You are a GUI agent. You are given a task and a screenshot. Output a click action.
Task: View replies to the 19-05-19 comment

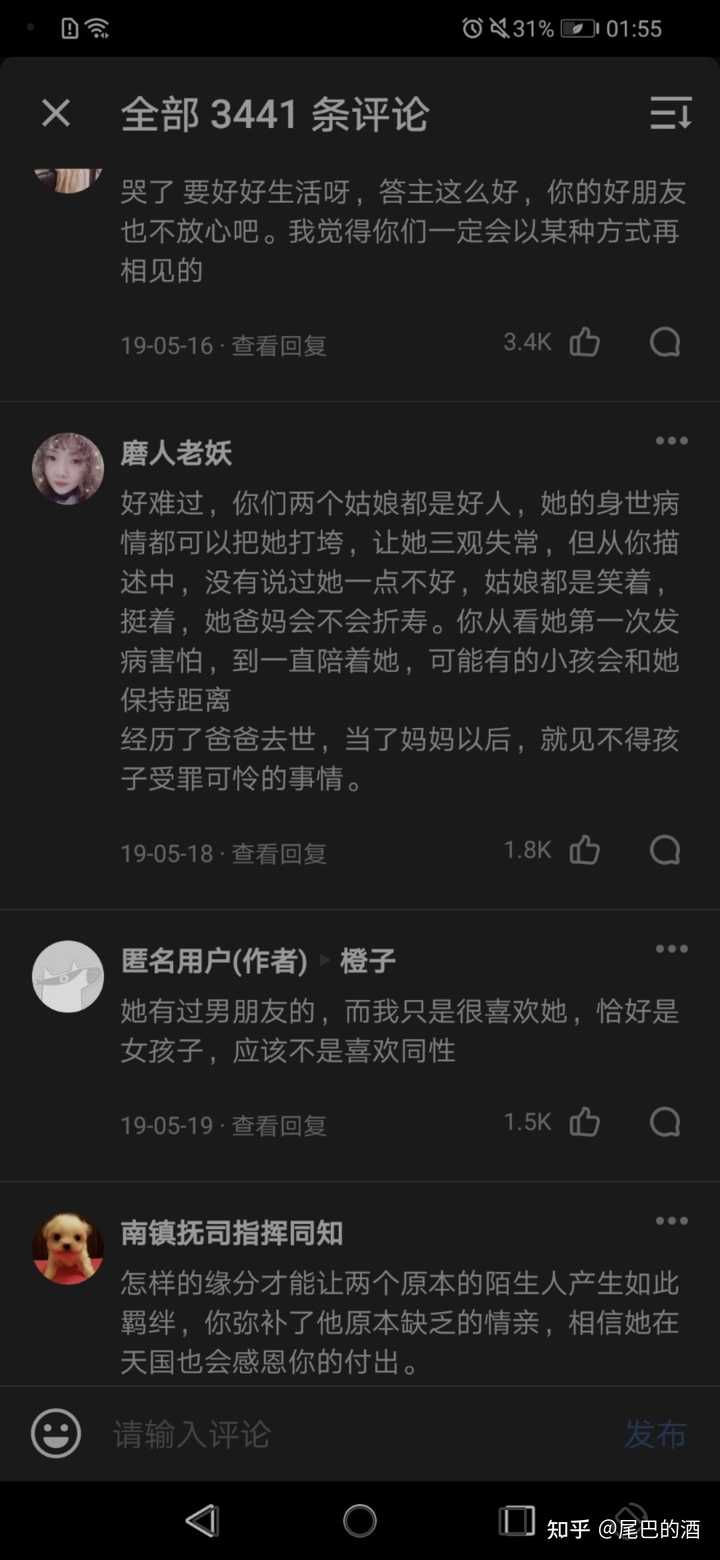tap(279, 1126)
